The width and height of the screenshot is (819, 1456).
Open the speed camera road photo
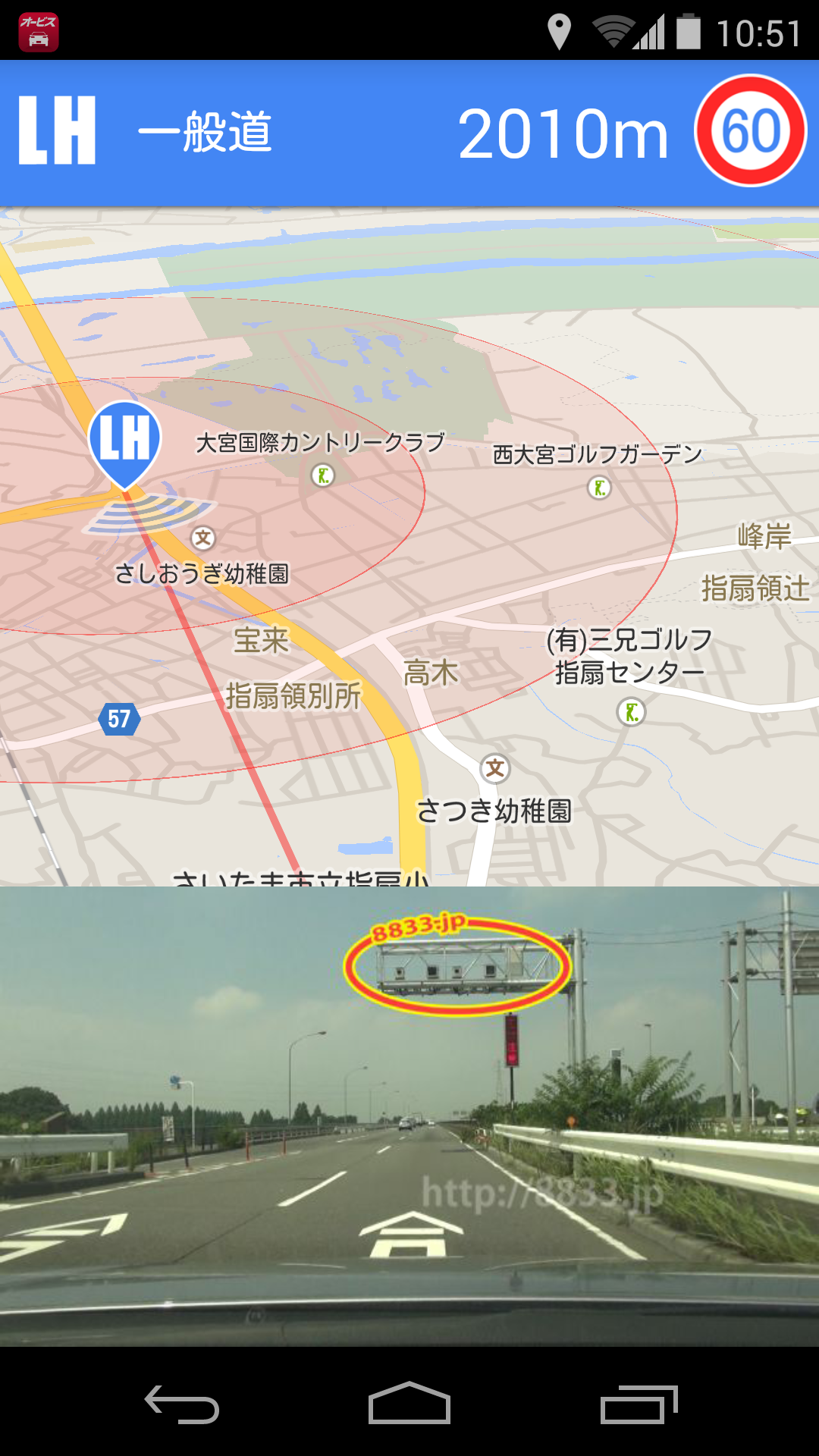click(409, 1116)
